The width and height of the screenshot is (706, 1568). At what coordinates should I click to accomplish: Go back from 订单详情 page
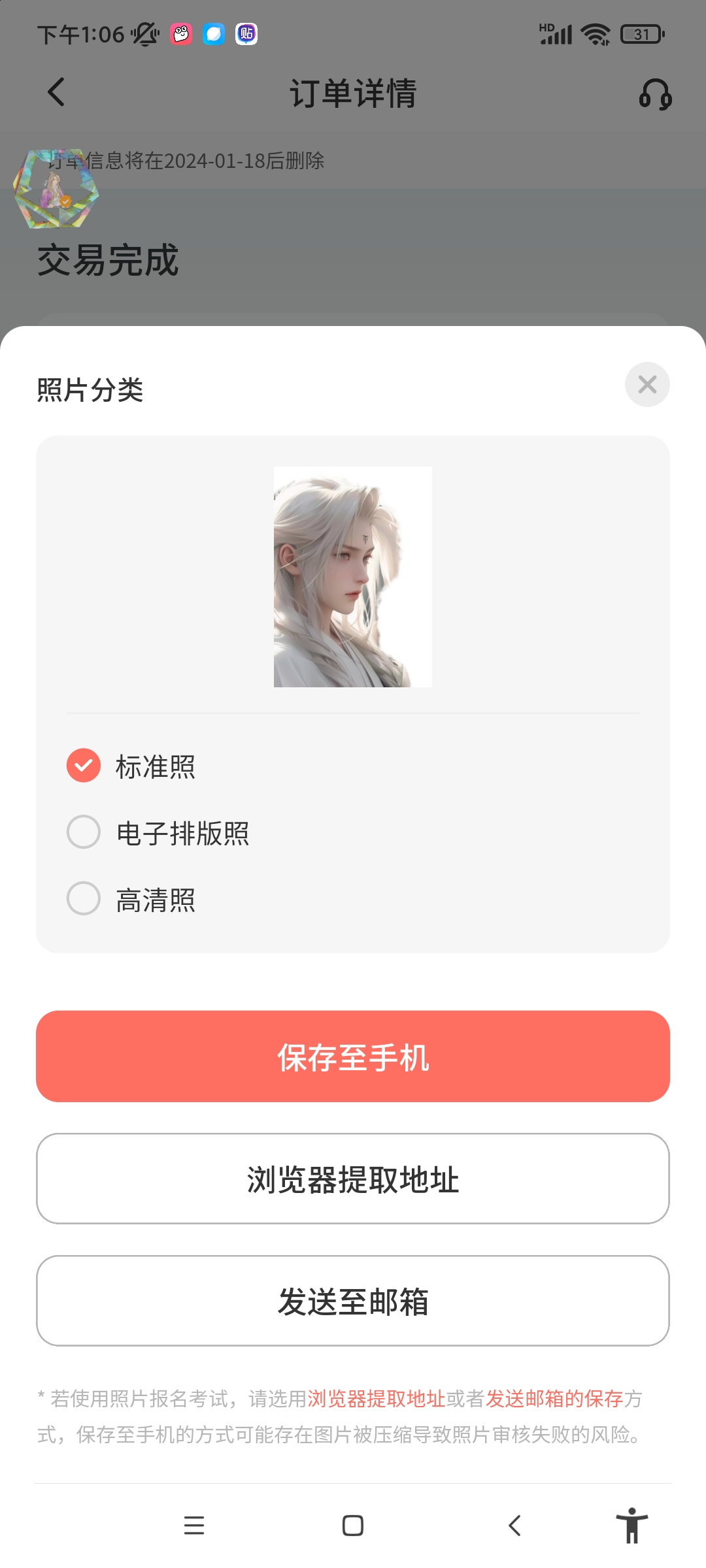tap(56, 92)
